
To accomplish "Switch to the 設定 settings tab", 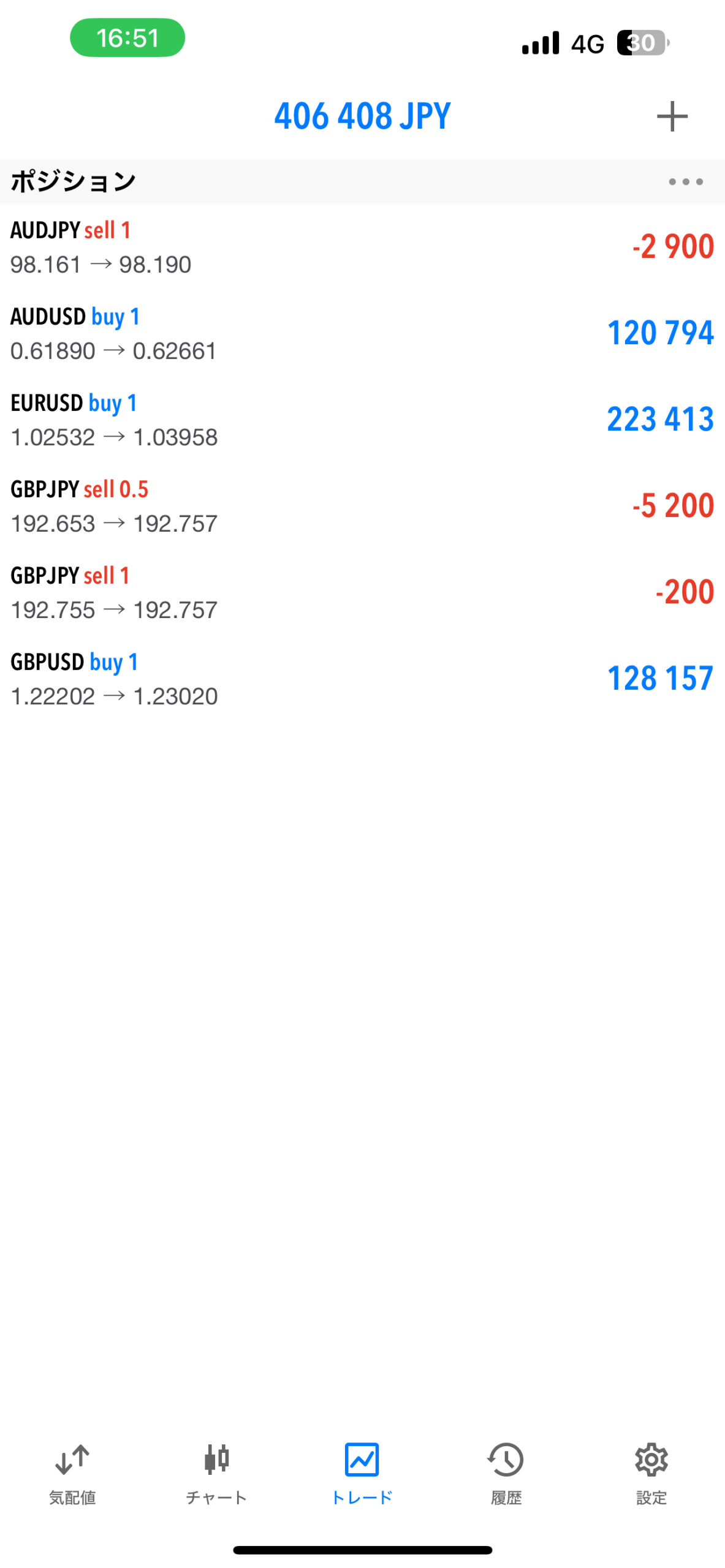I will pos(651,1472).
